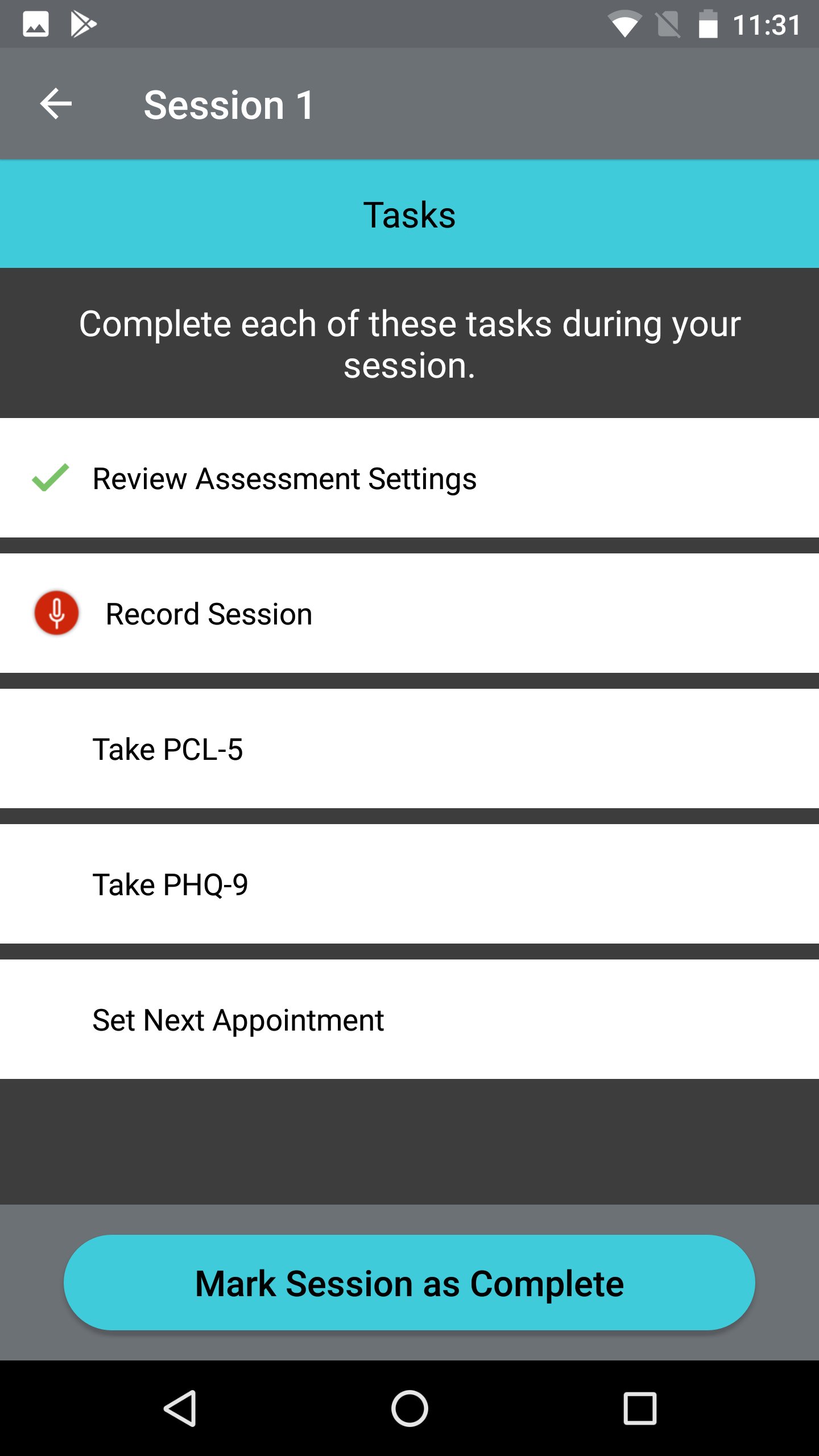The width and height of the screenshot is (819, 1456).
Task: Go to the home screen
Action: [x=409, y=1408]
